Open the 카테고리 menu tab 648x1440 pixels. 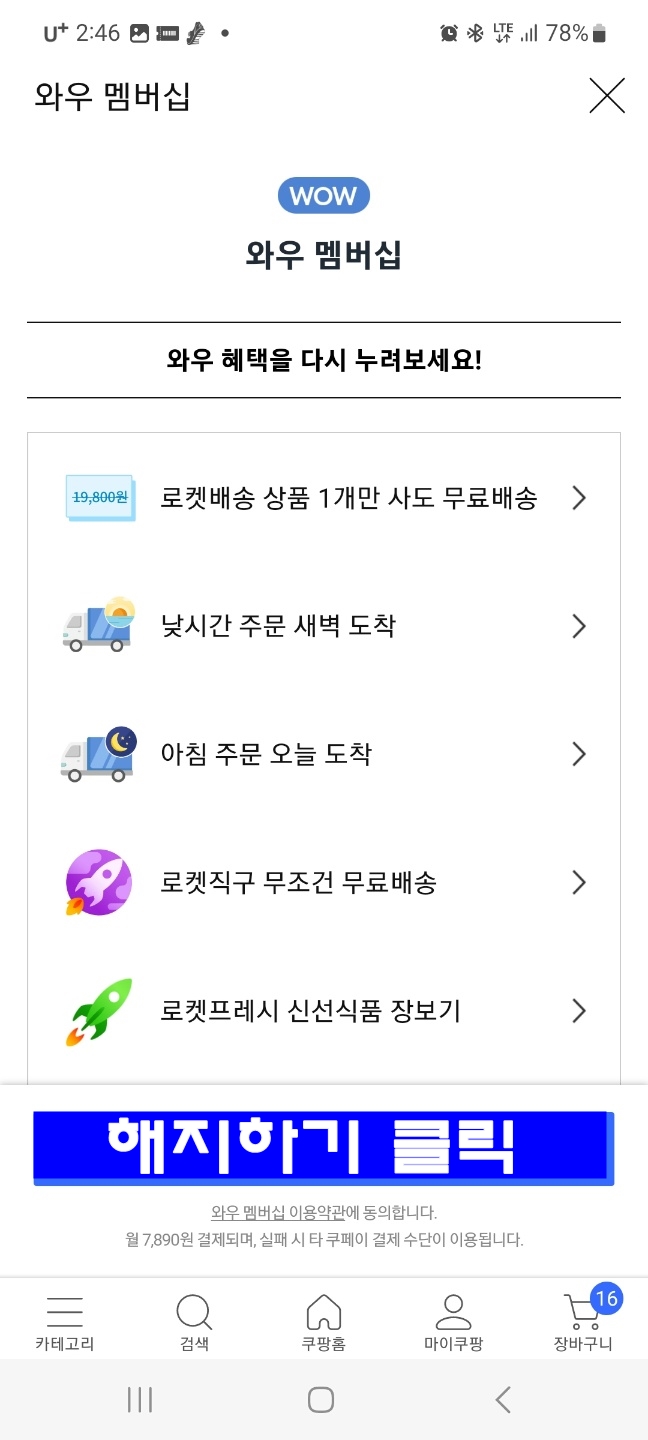[x=65, y=1322]
